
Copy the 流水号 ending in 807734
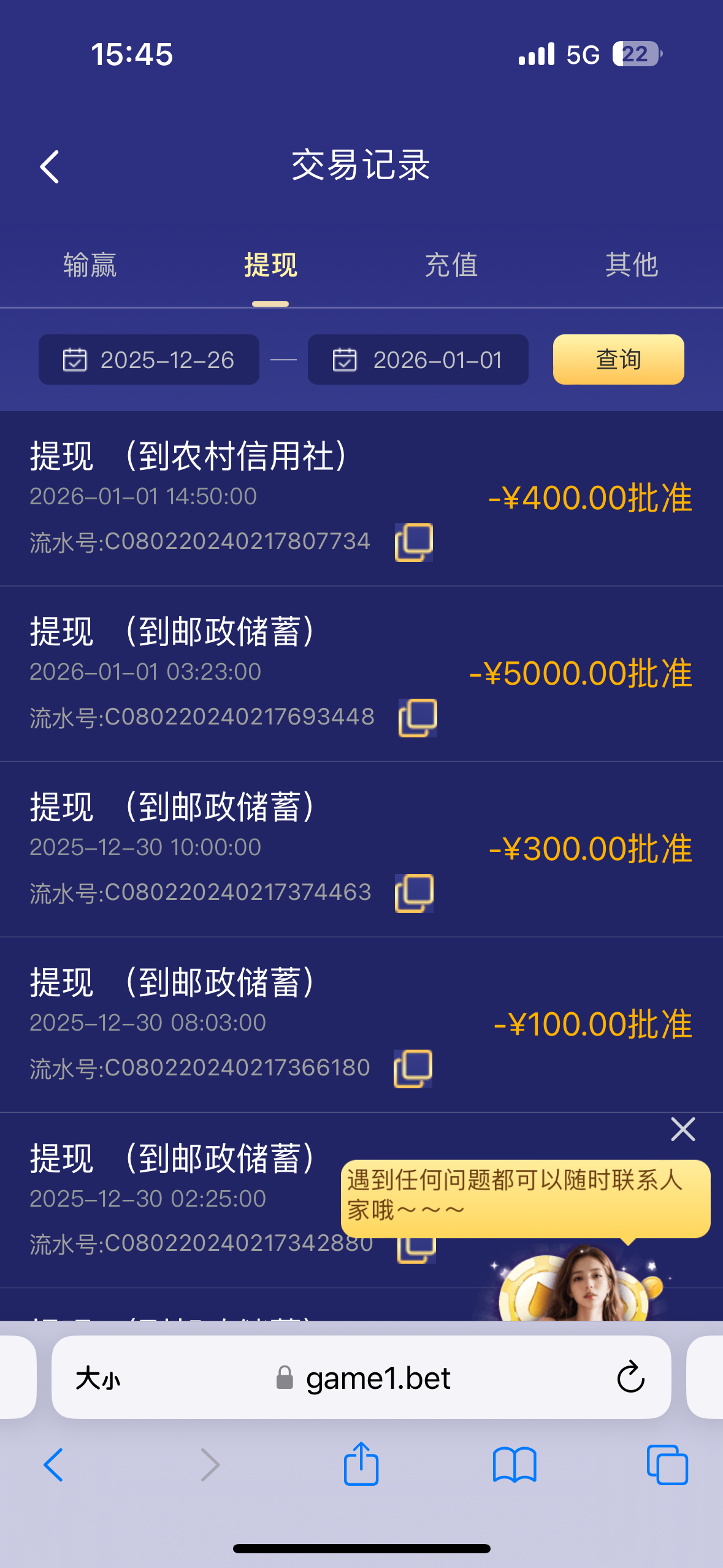pos(414,542)
